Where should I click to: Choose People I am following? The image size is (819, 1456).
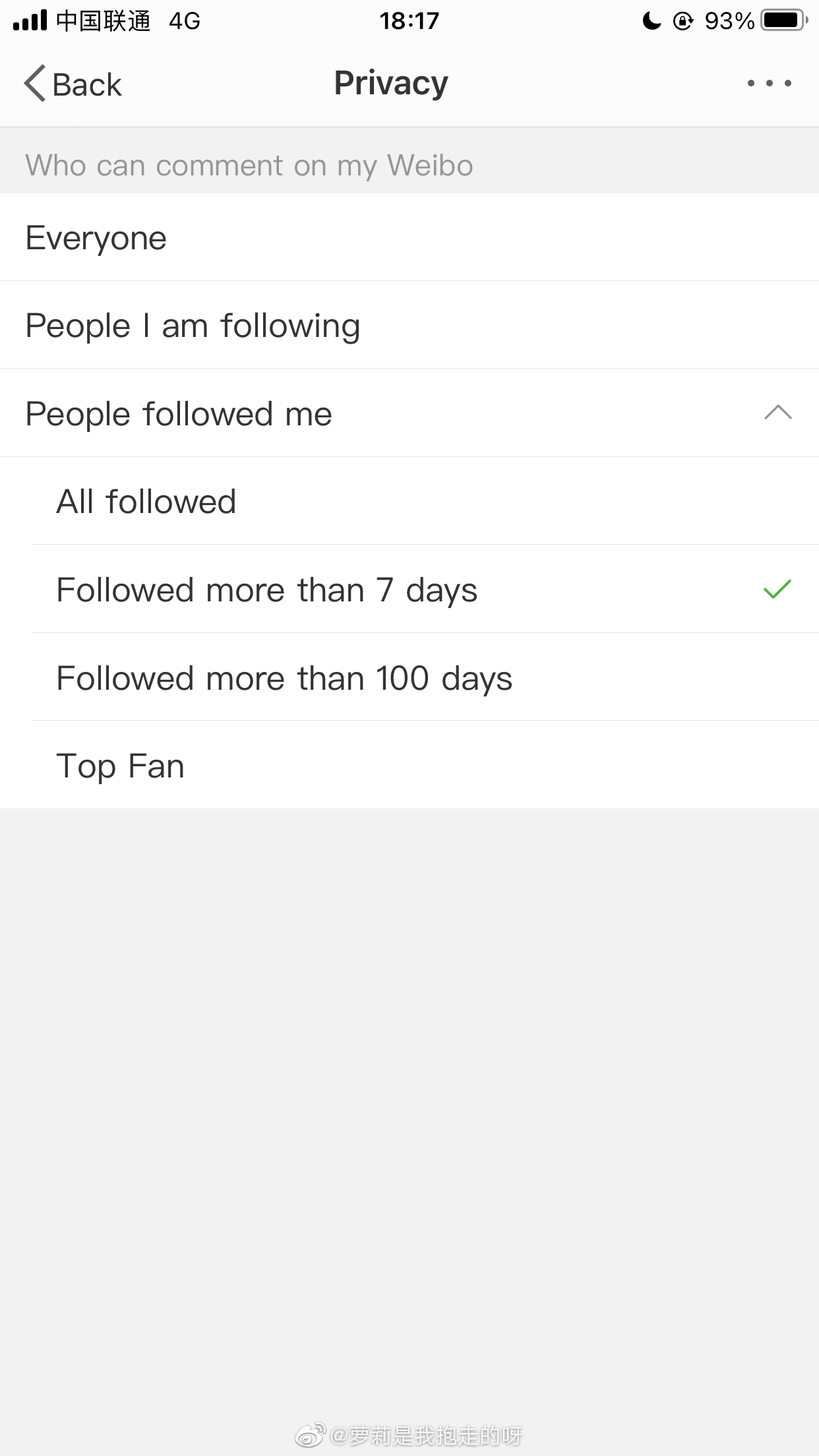click(409, 325)
